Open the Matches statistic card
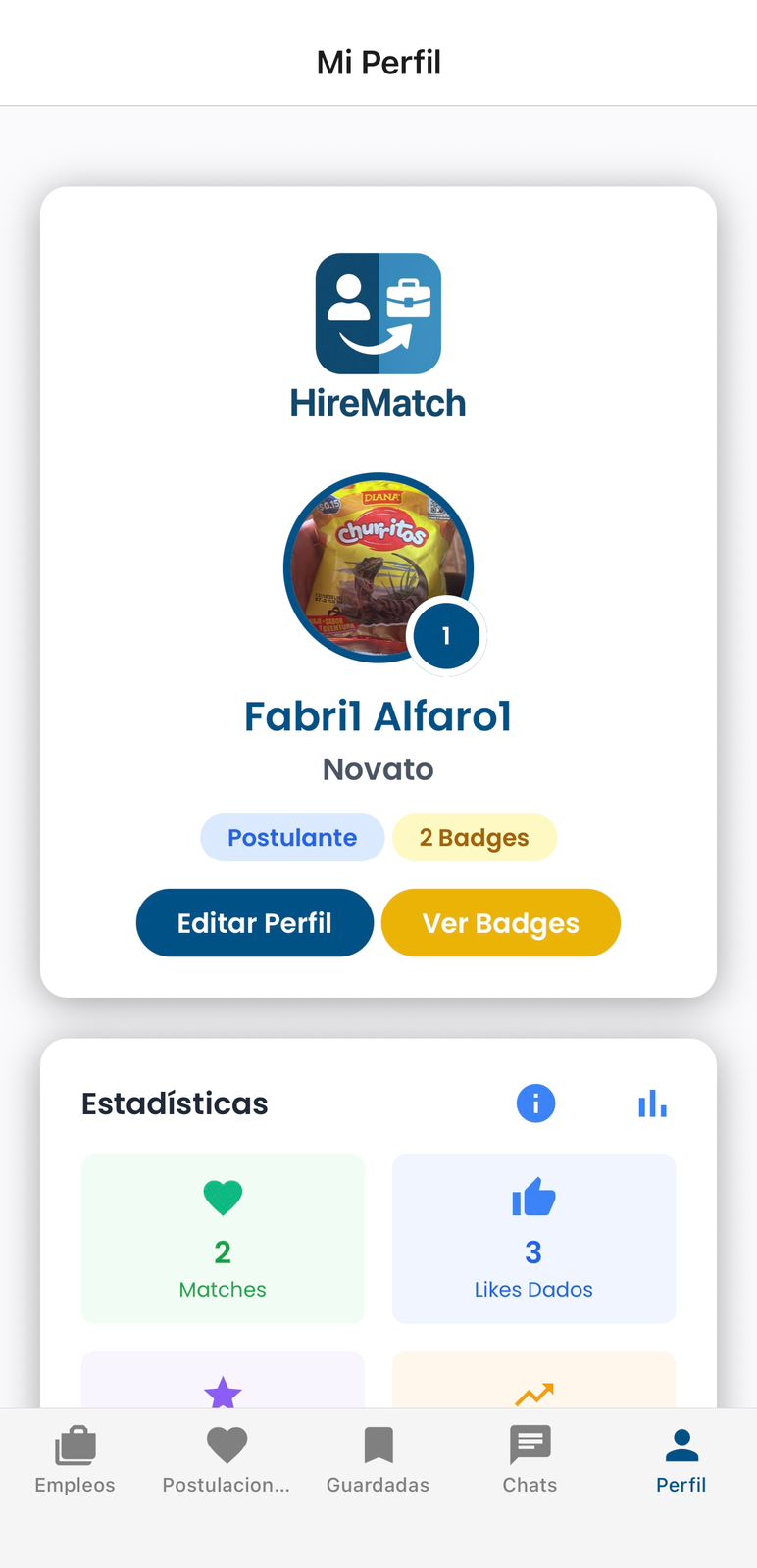Screen dimensions: 757x1568 (223, 1239)
